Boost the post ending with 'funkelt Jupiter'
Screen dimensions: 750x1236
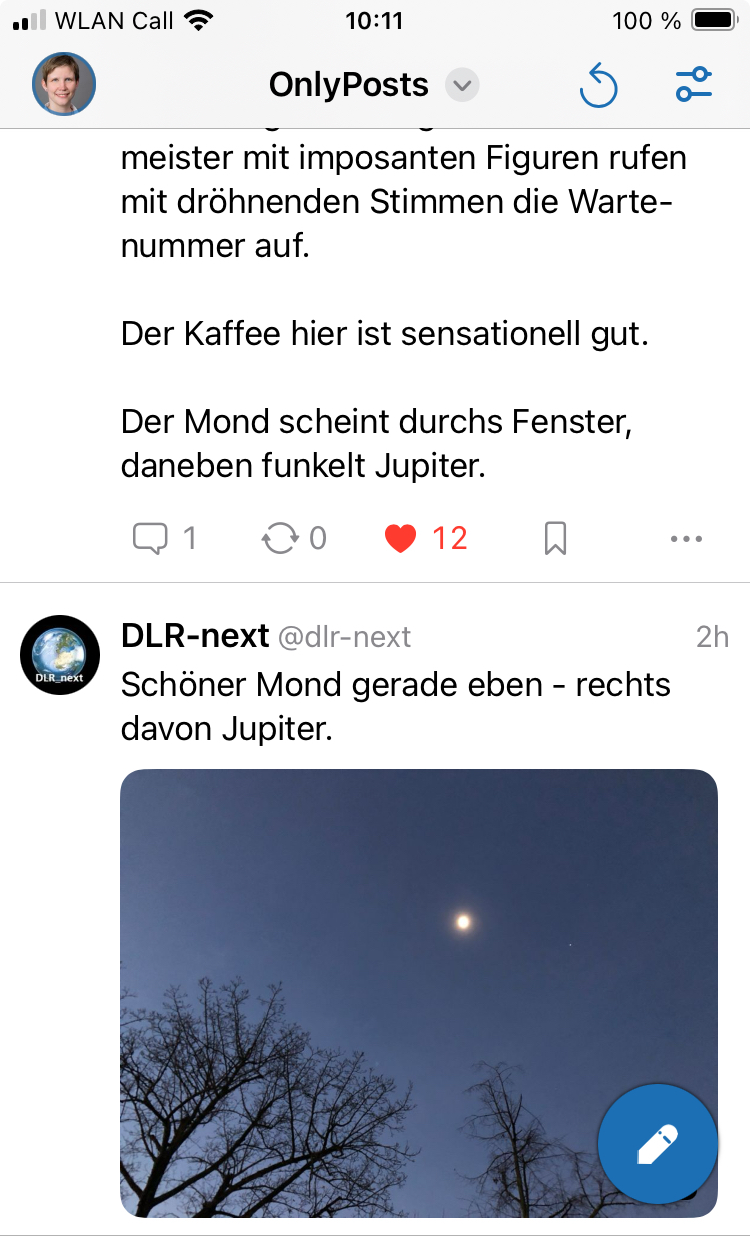coord(280,539)
